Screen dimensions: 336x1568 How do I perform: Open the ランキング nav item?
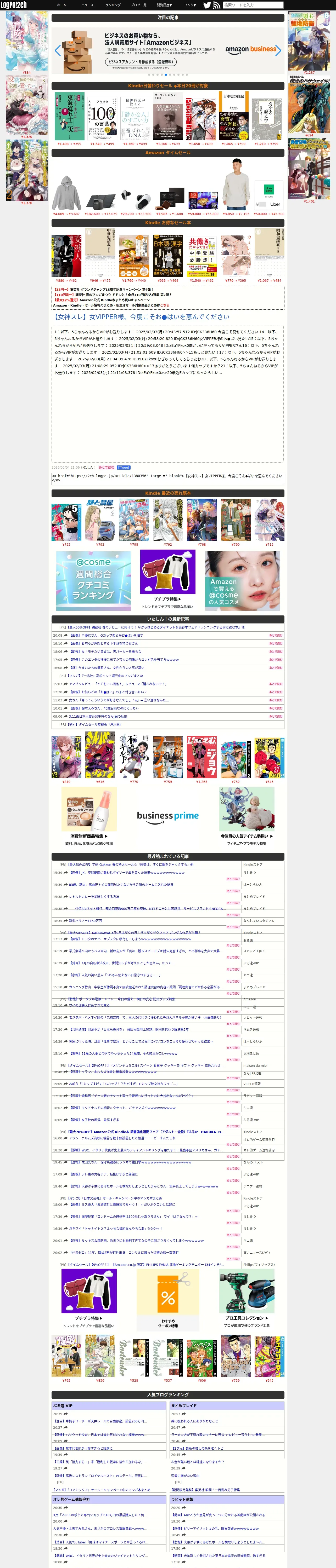coord(113,5)
